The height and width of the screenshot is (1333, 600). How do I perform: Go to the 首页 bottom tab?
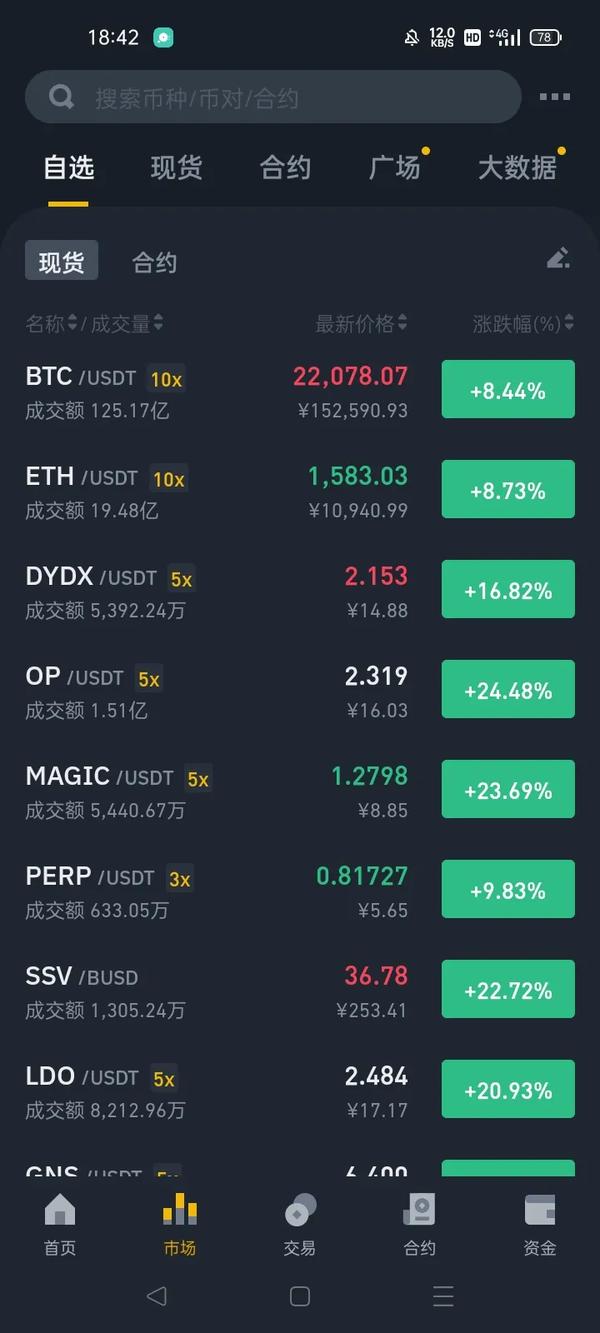coord(60,1224)
